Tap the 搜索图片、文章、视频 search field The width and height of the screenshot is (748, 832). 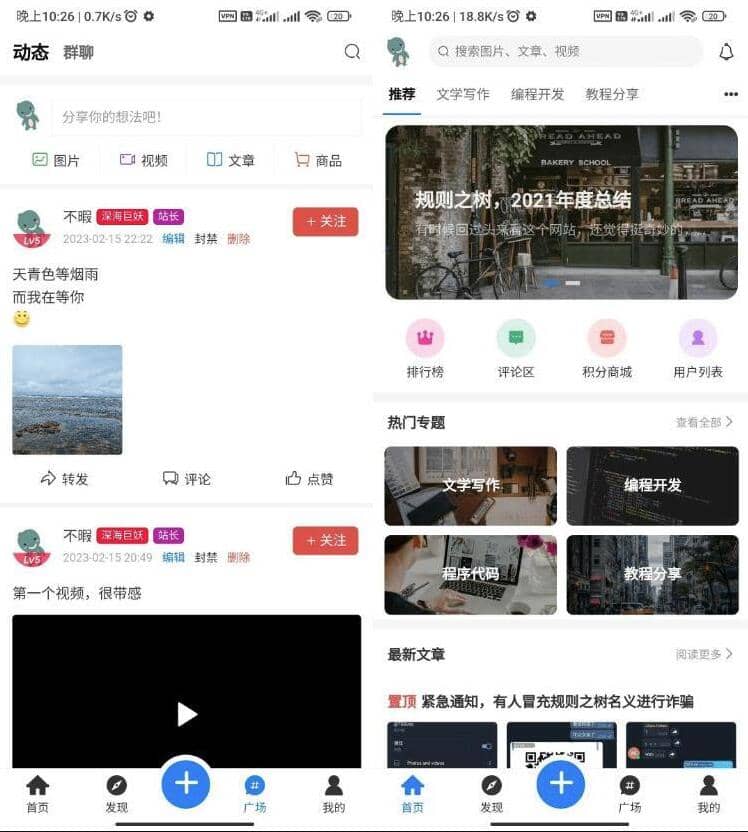(560, 52)
